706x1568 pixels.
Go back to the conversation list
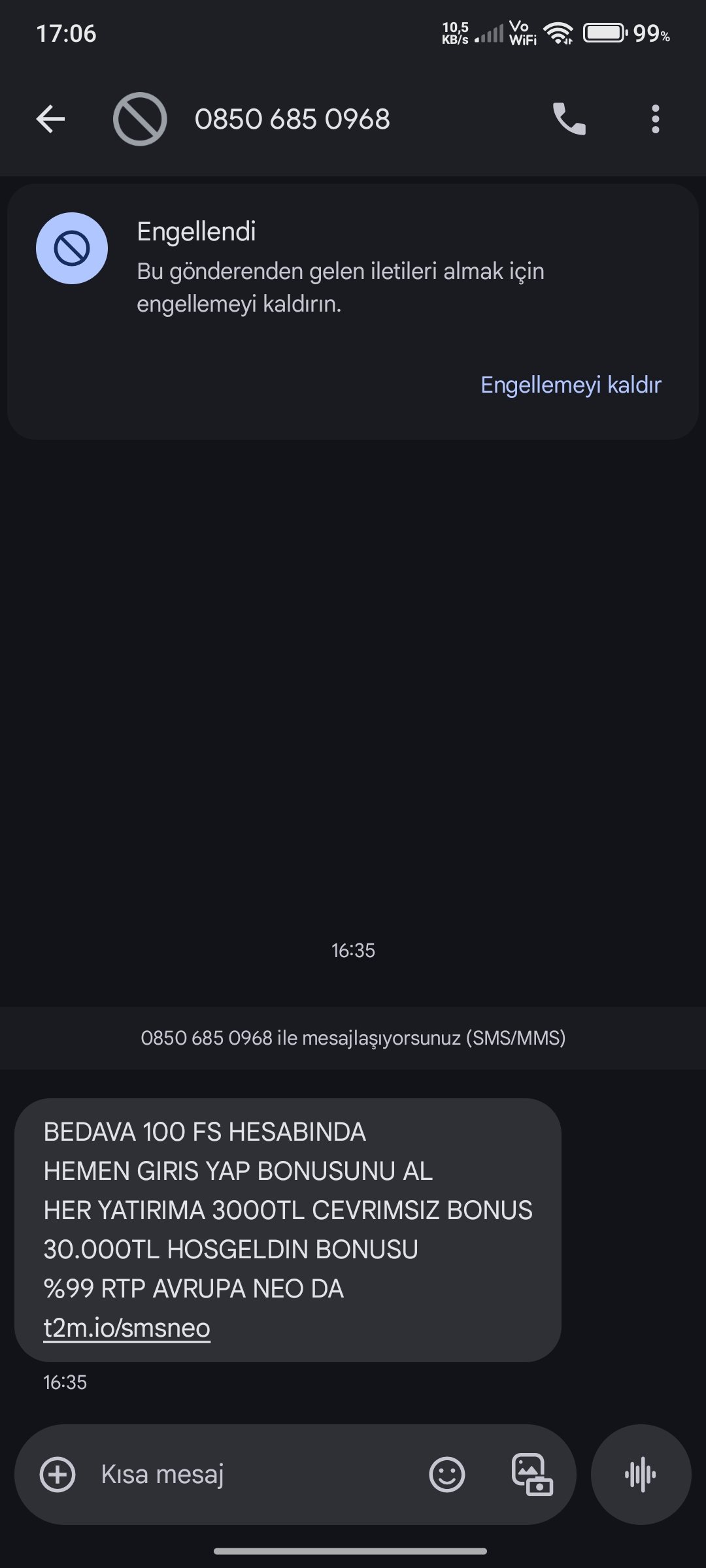50,119
